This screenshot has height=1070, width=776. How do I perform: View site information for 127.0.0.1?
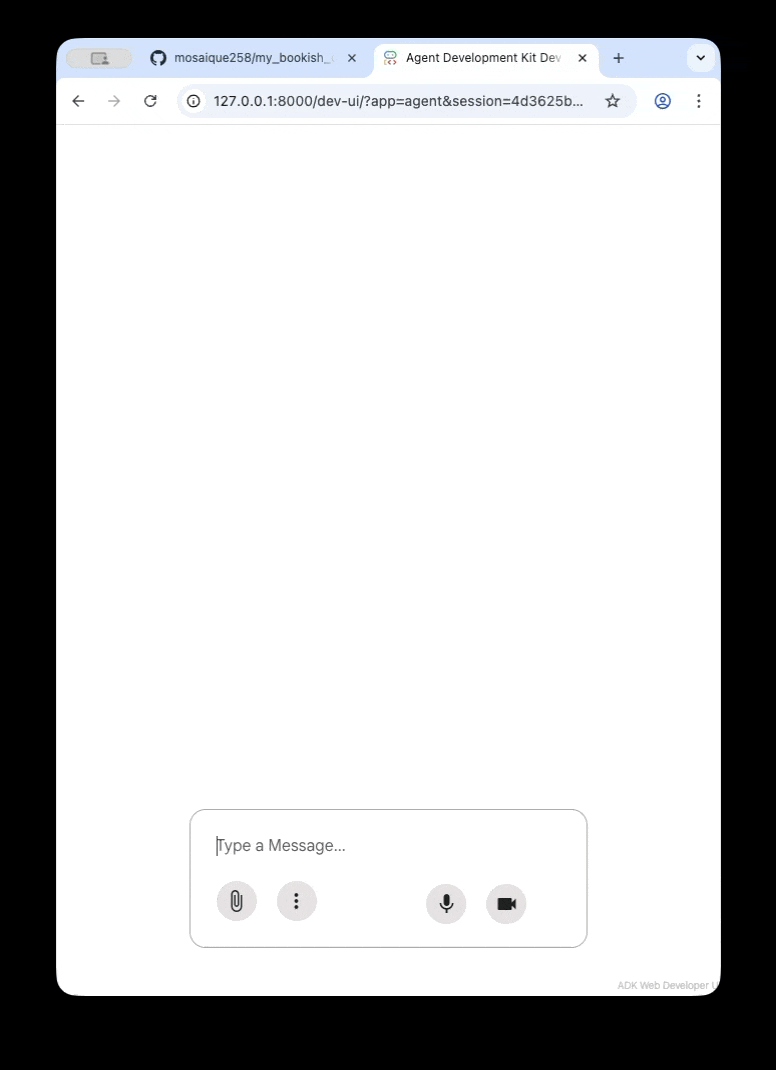coord(194,101)
